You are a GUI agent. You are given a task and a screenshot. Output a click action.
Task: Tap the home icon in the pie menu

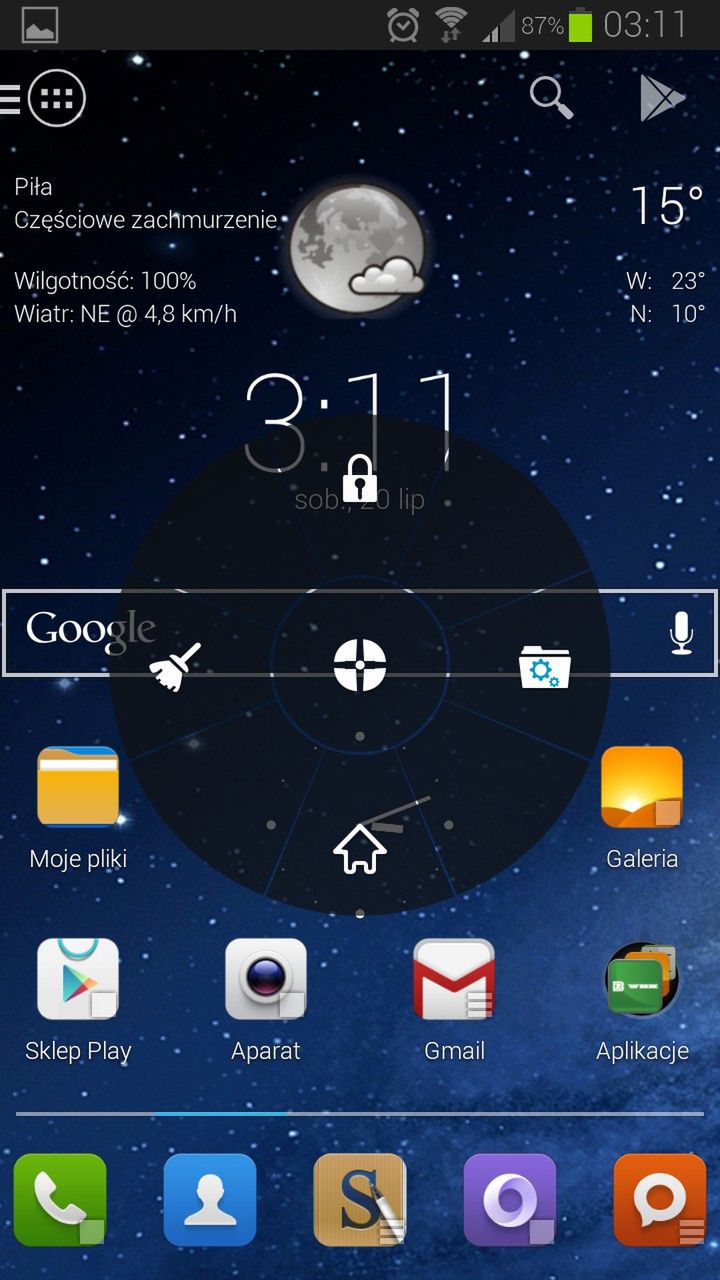[x=359, y=849]
